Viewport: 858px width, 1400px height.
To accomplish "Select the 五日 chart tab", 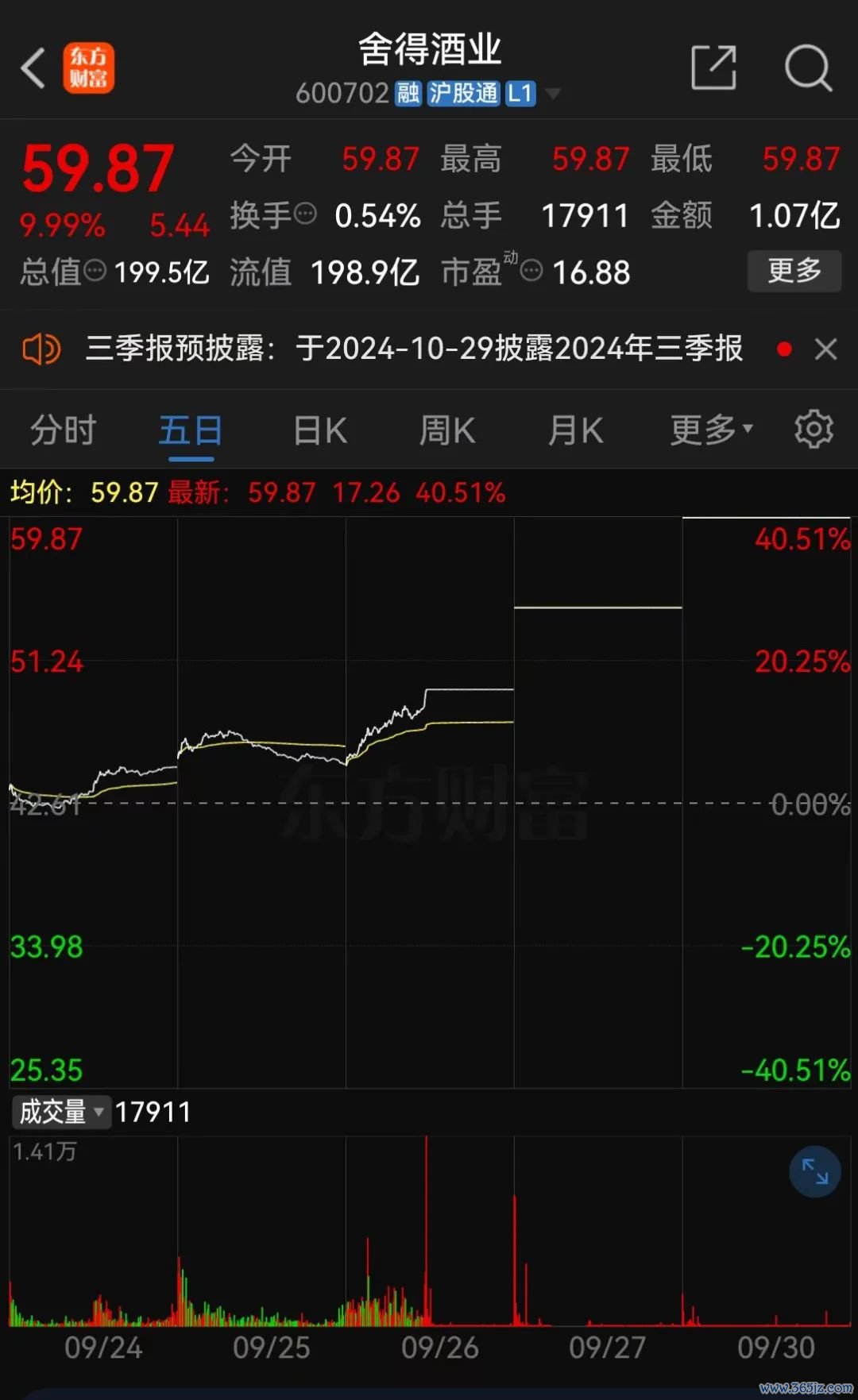I will (x=191, y=431).
